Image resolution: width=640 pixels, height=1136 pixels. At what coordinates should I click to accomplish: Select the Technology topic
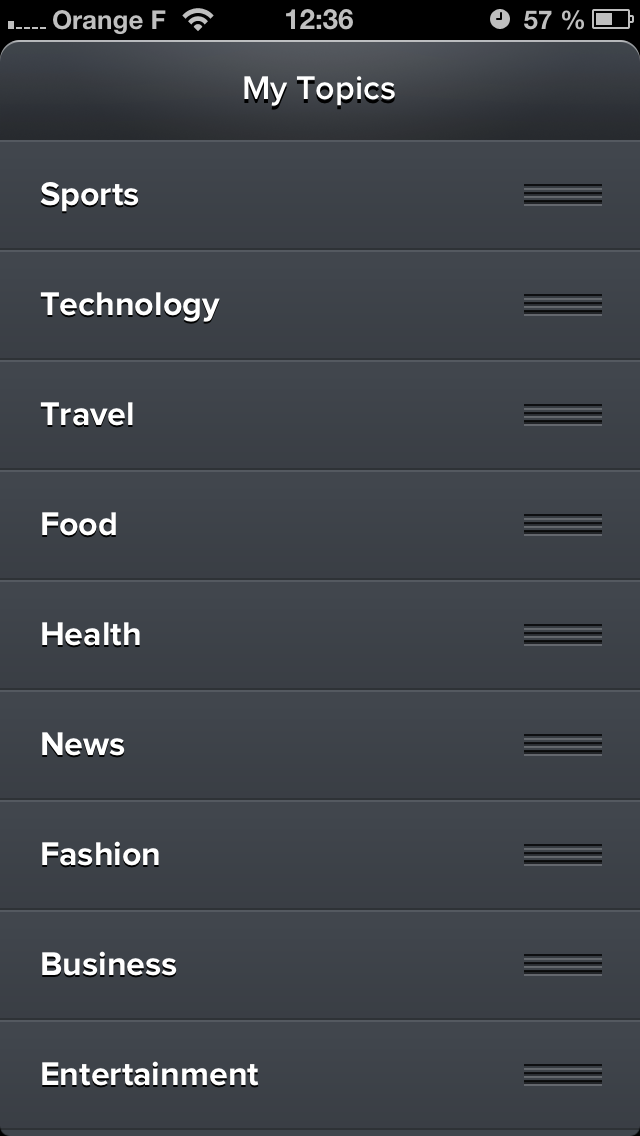click(130, 305)
